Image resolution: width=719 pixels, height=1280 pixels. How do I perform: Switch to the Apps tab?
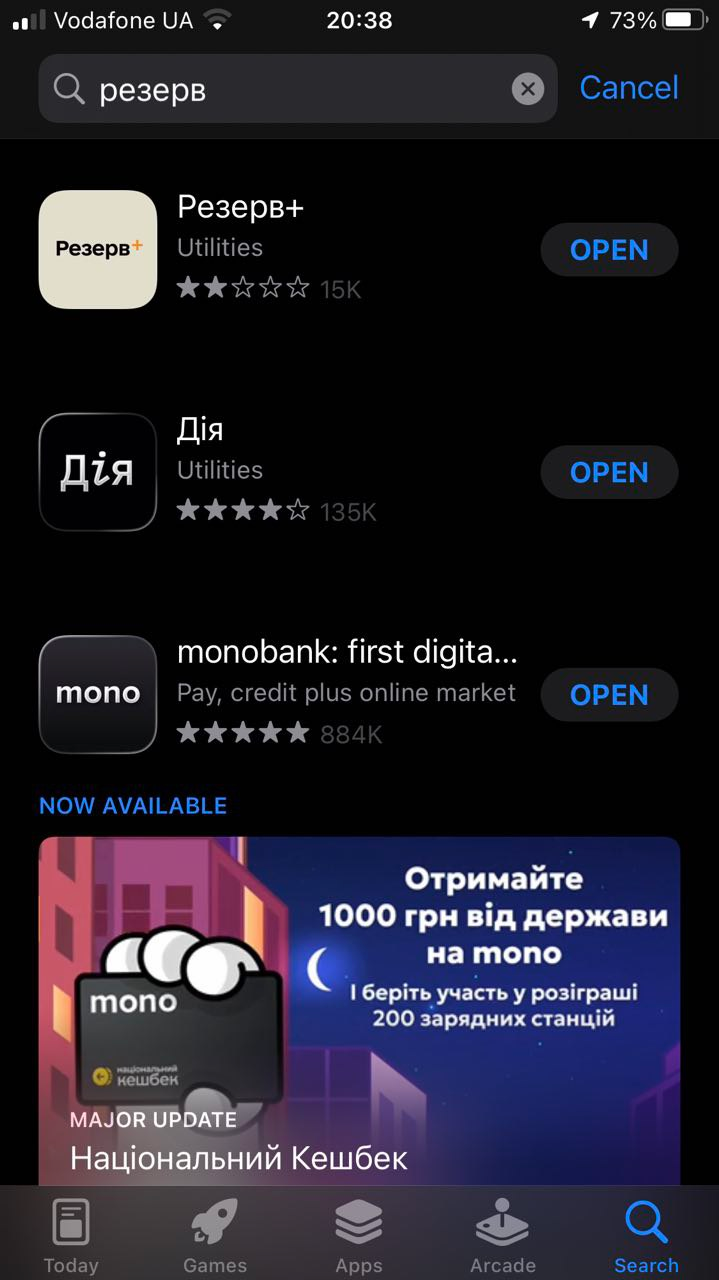[x=359, y=1236]
